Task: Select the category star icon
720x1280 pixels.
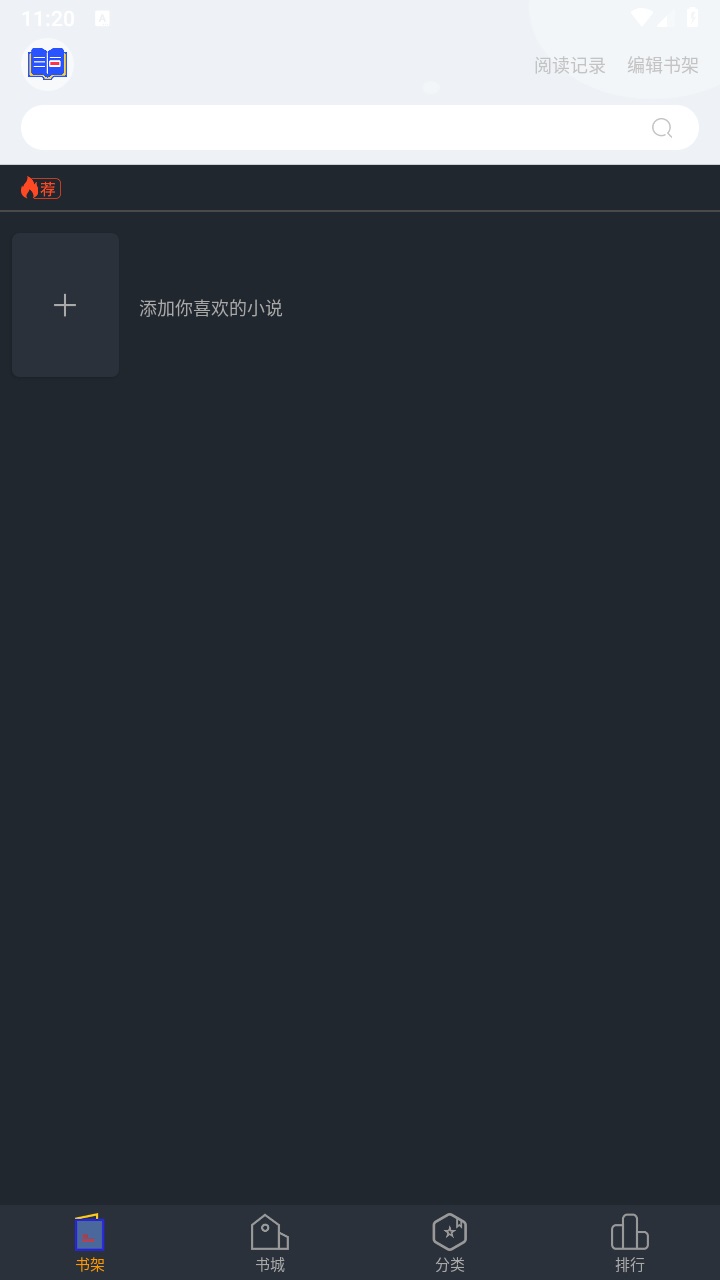Action: pos(449,1232)
